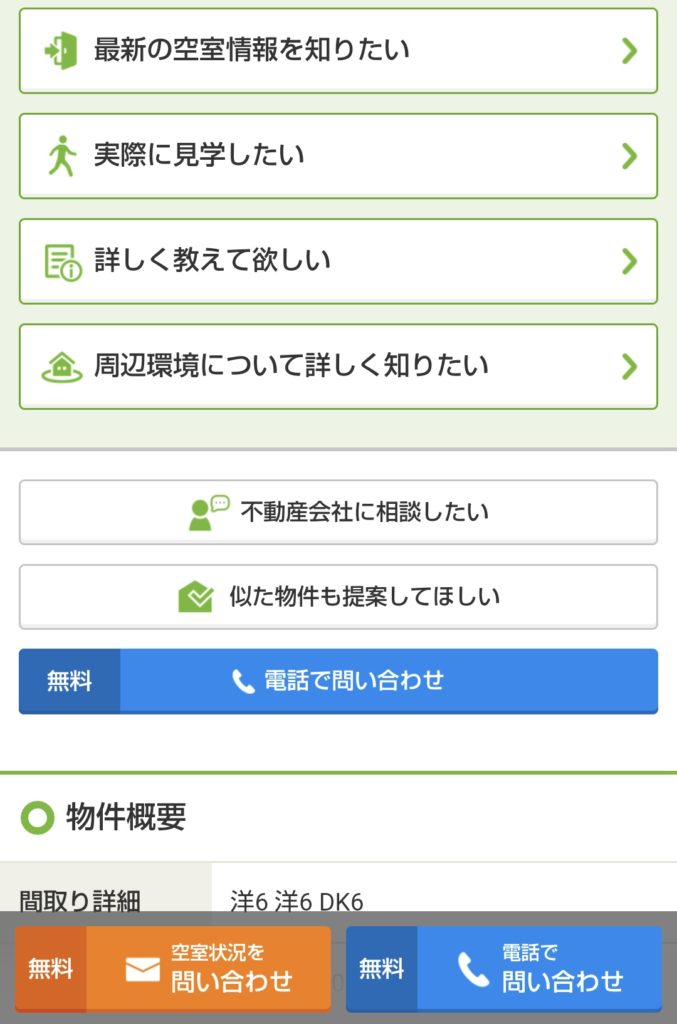This screenshot has height=1024, width=677.
Task: Tap the sticky bottom blue 電話で問い合わせ button
Action: pos(504,968)
